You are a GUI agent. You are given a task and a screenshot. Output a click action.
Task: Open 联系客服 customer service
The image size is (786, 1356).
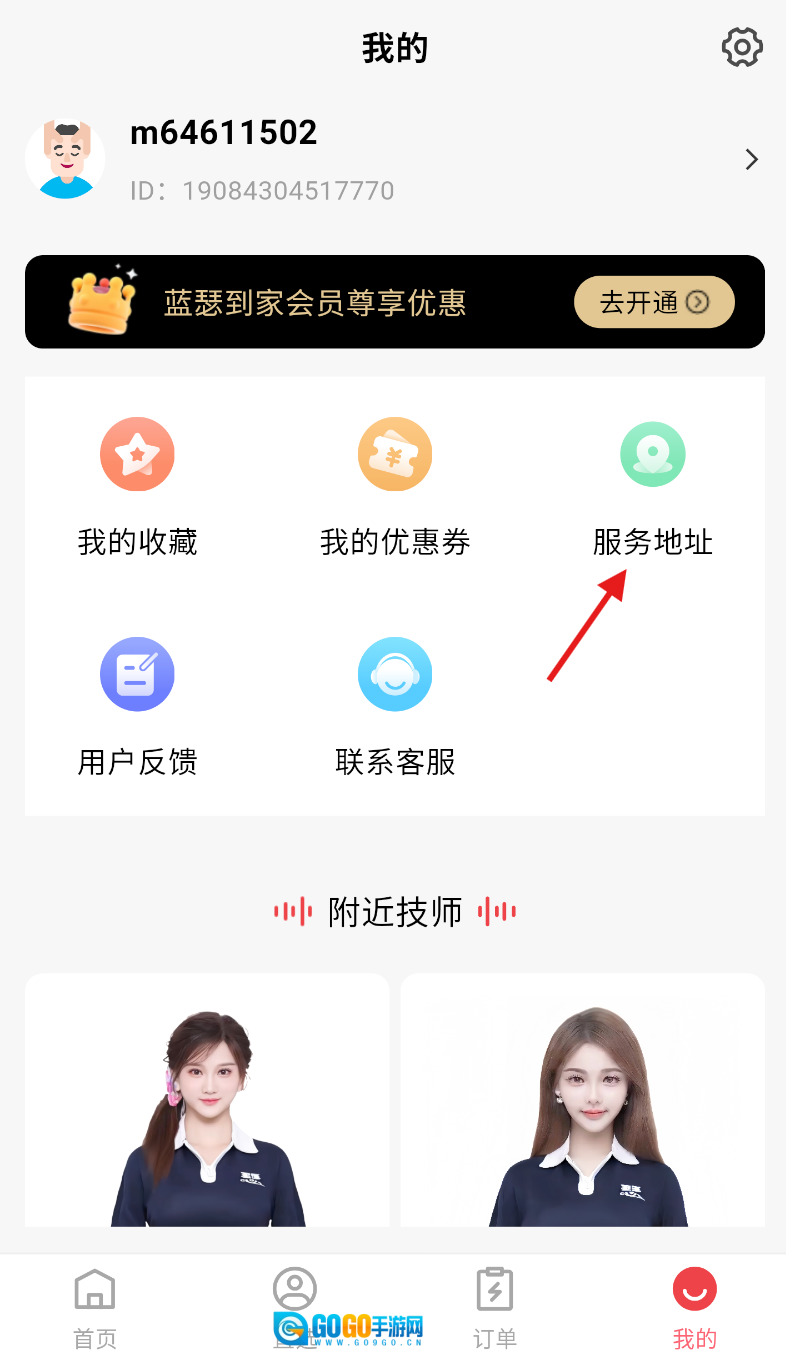(395, 706)
